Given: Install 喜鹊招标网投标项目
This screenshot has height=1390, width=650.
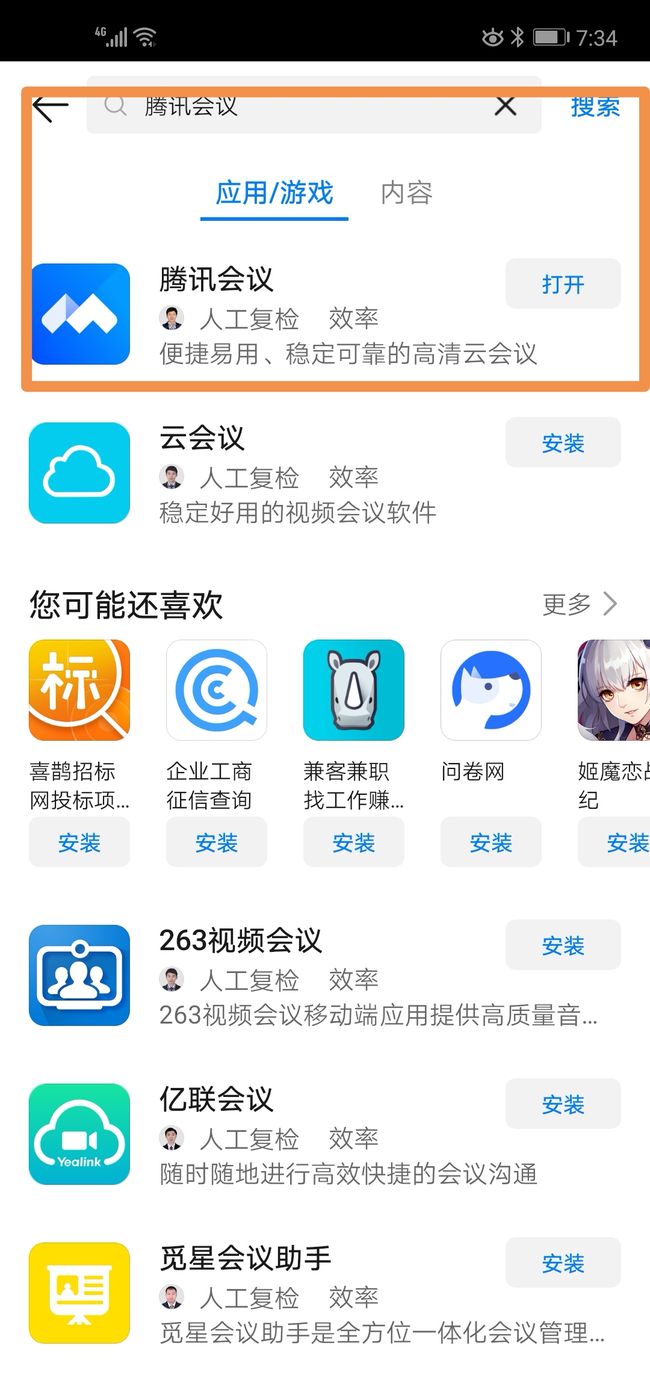Looking at the screenshot, I should point(79,842).
